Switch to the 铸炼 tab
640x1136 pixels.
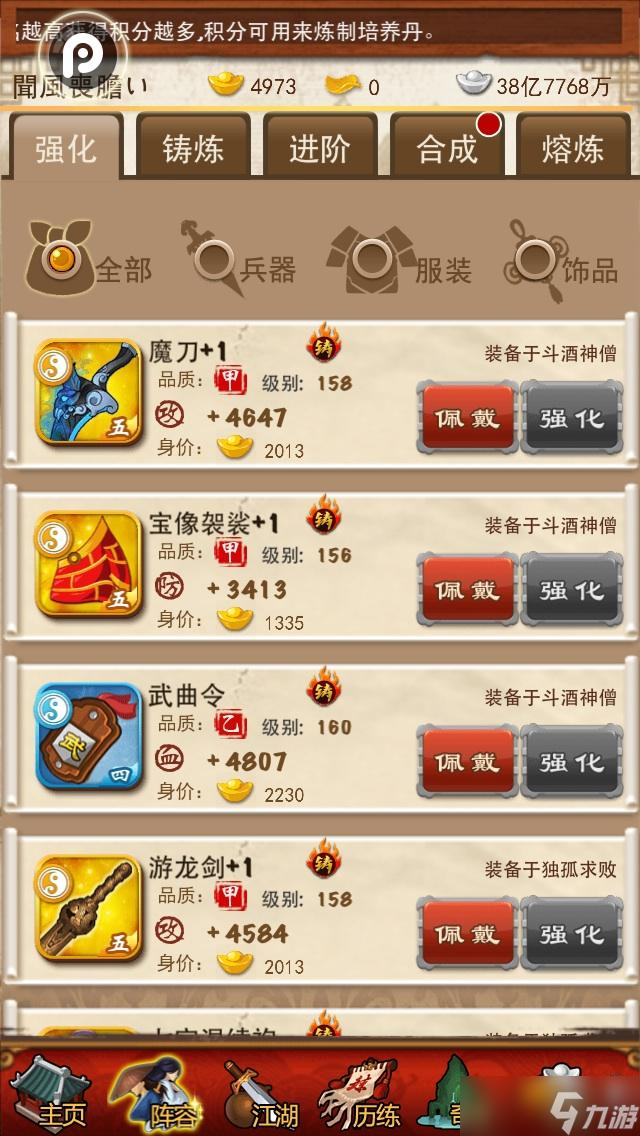193,148
